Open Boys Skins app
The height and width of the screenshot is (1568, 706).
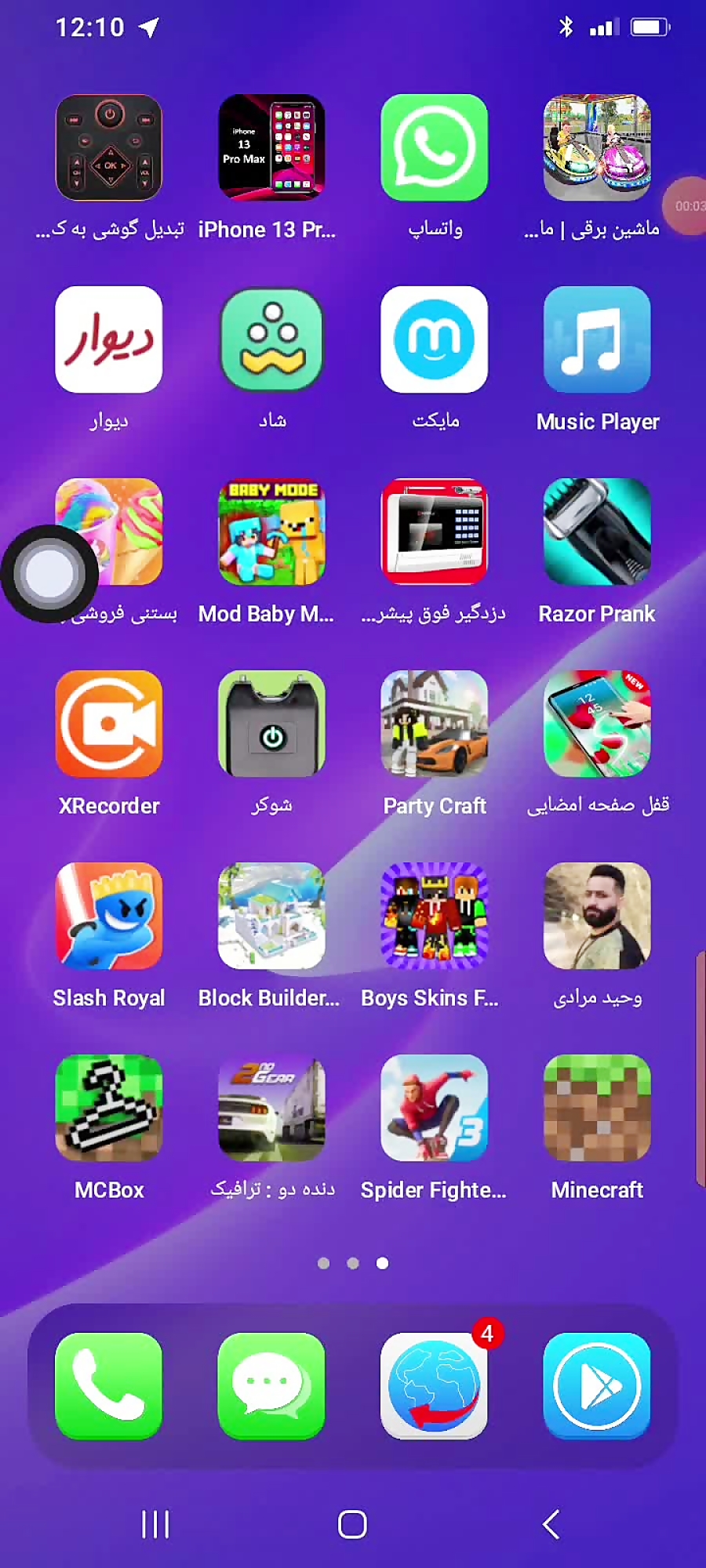tap(434, 916)
